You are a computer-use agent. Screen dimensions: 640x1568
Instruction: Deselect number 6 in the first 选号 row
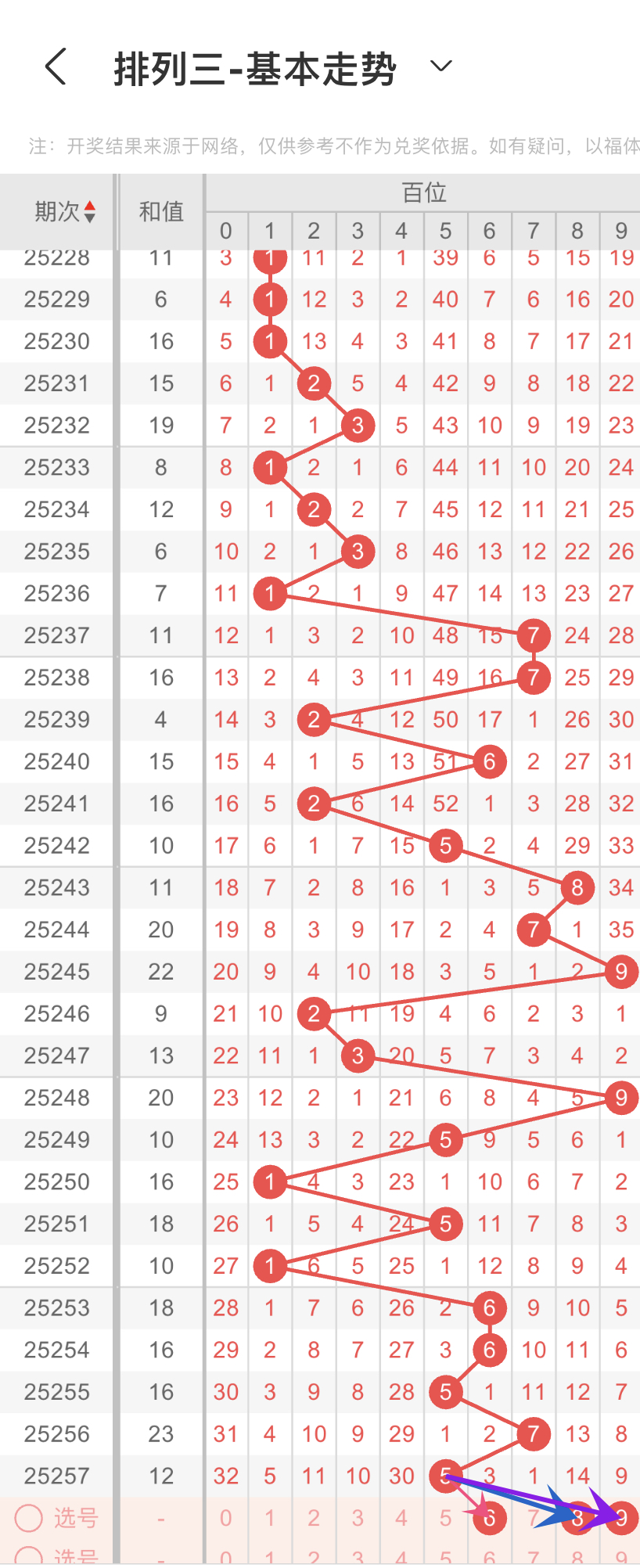tap(490, 1519)
